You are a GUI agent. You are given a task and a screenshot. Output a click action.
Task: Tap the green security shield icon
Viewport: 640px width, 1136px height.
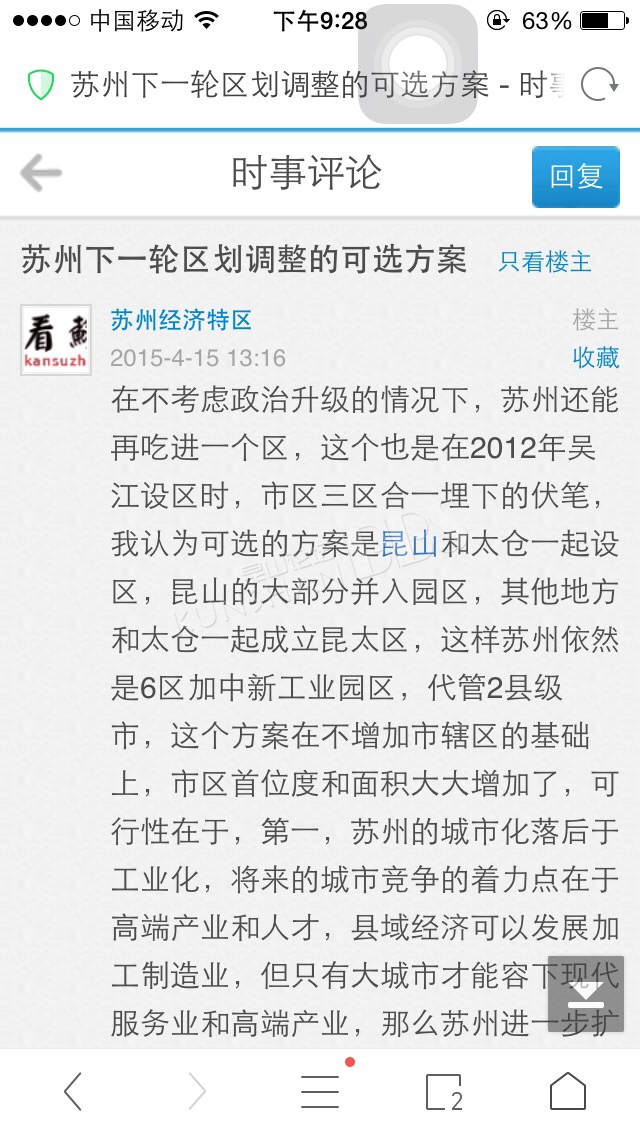click(41, 85)
